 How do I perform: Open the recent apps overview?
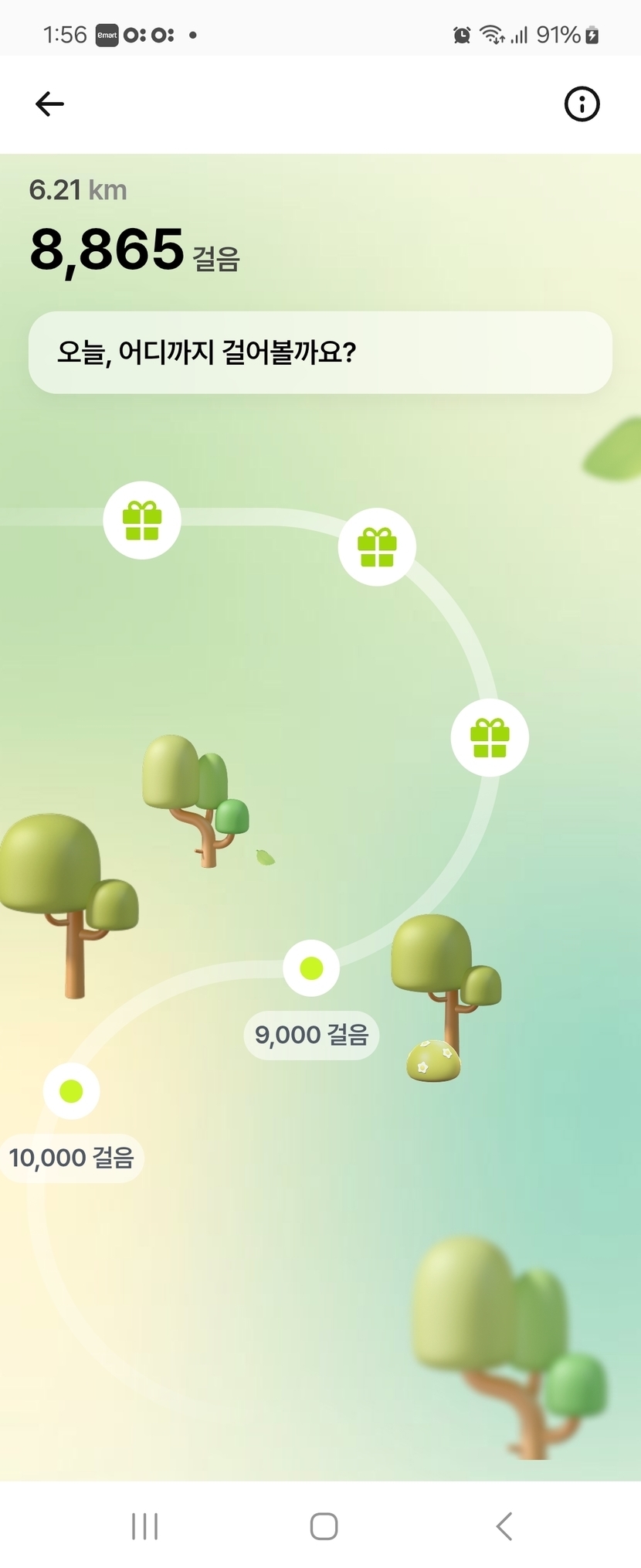pyautogui.click(x=144, y=1526)
